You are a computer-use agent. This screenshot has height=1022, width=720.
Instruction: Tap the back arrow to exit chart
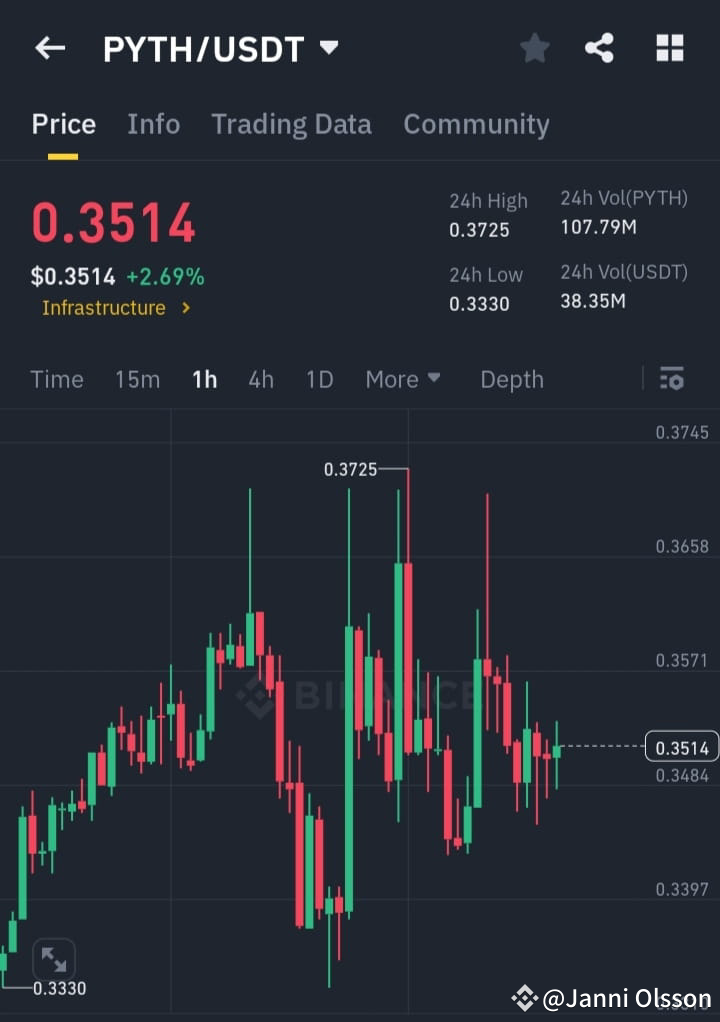(x=50, y=47)
